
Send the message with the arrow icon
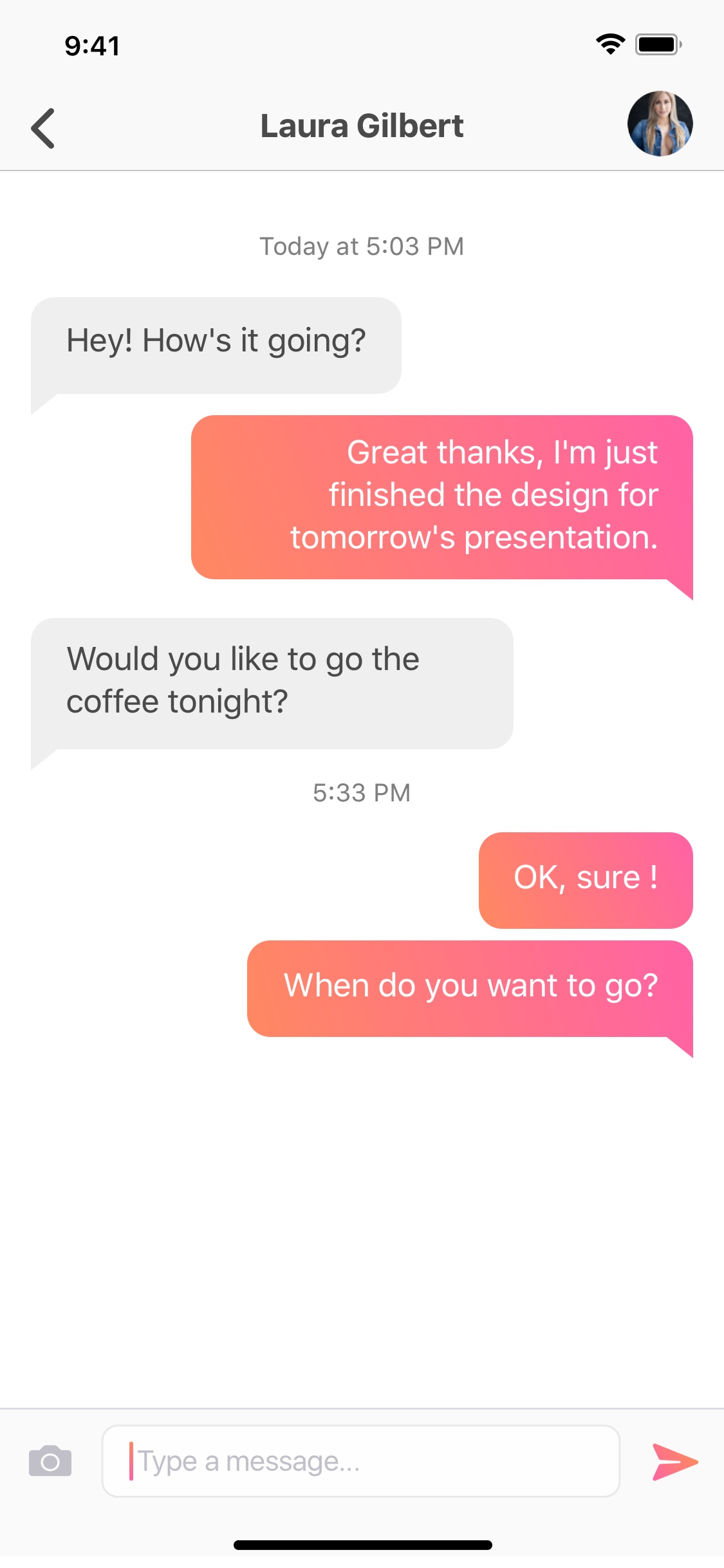674,1462
